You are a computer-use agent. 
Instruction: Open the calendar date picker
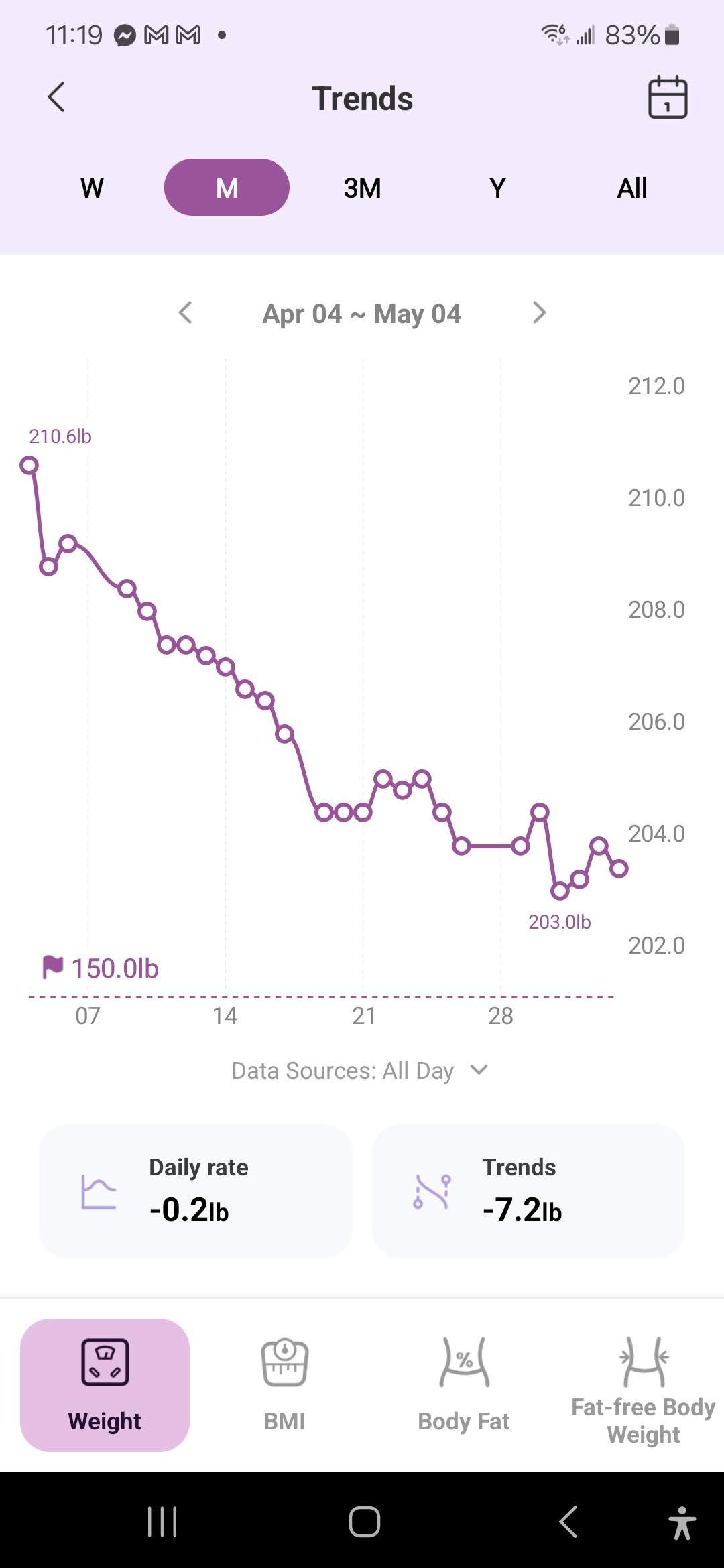coord(667,98)
